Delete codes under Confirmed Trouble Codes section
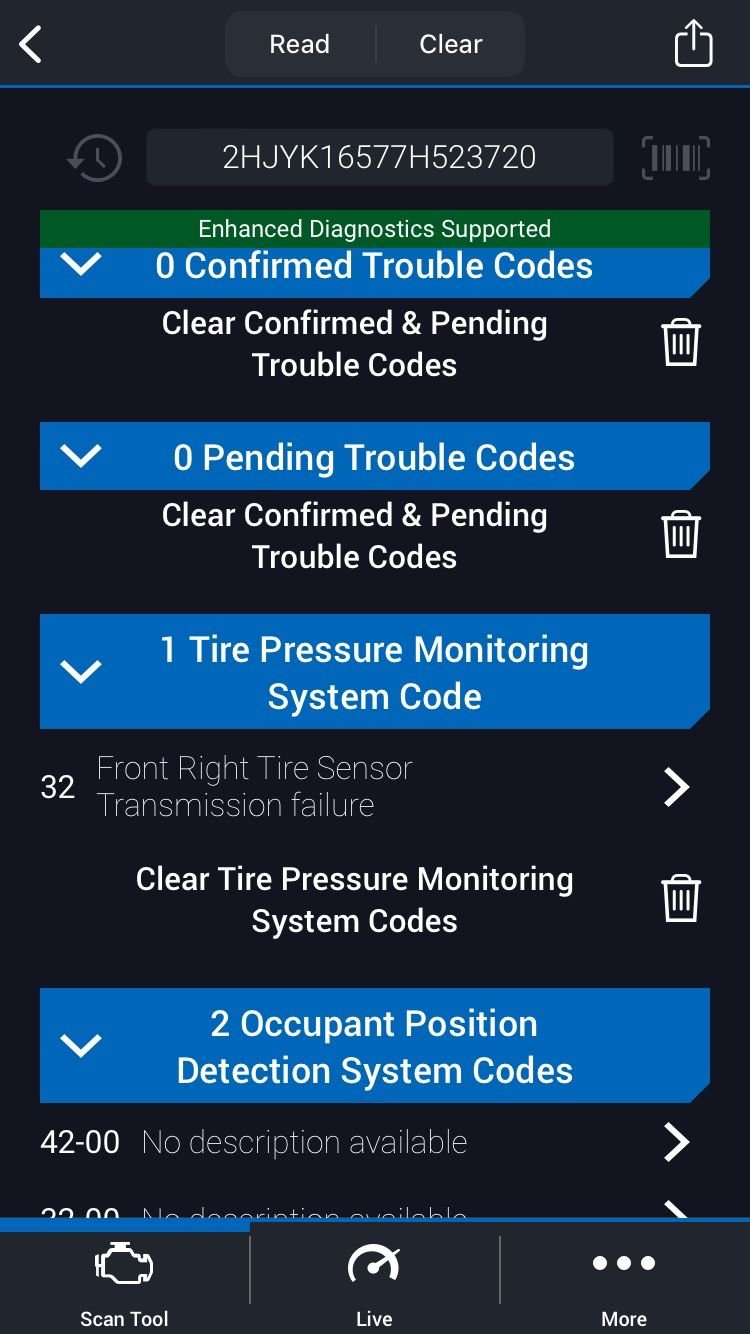 [680, 343]
